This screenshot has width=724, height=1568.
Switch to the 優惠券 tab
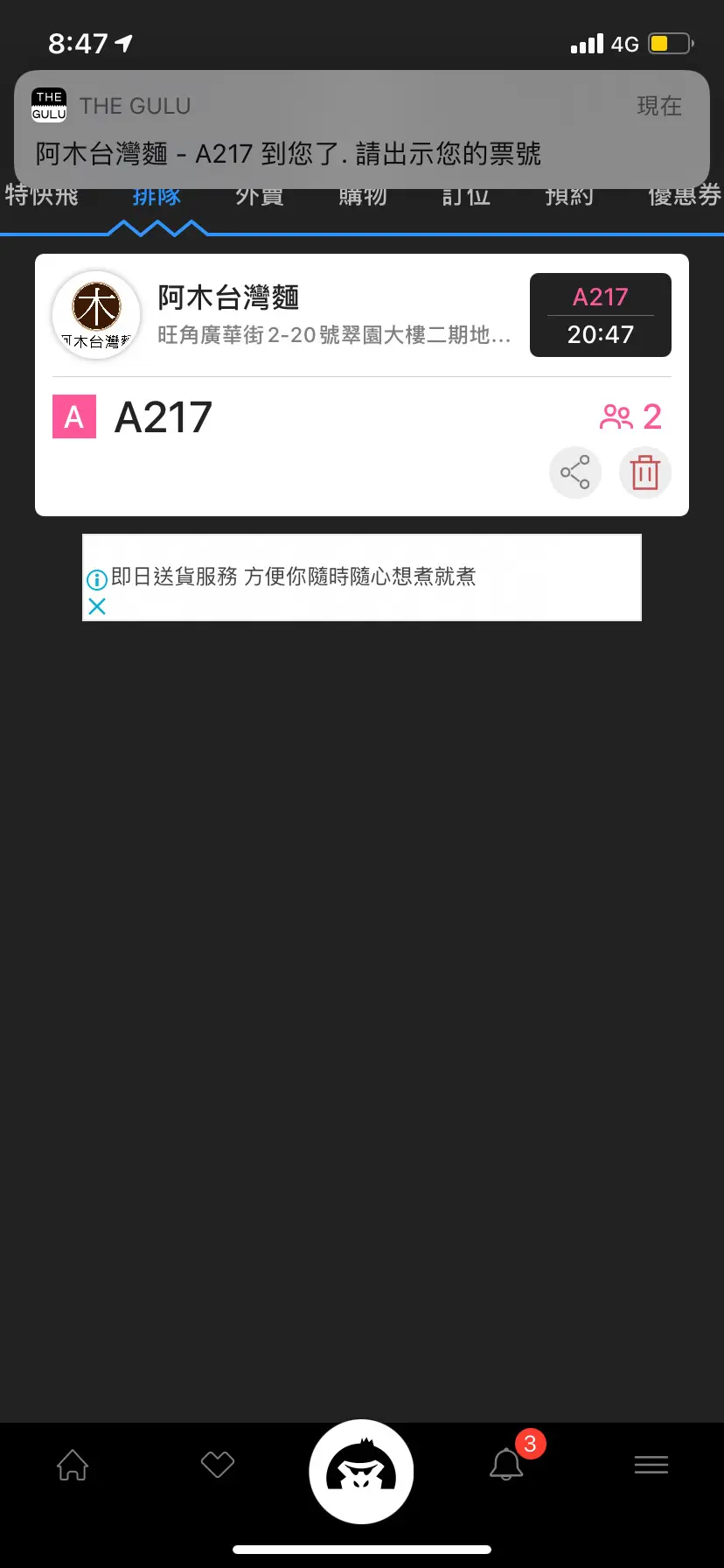coord(685,198)
